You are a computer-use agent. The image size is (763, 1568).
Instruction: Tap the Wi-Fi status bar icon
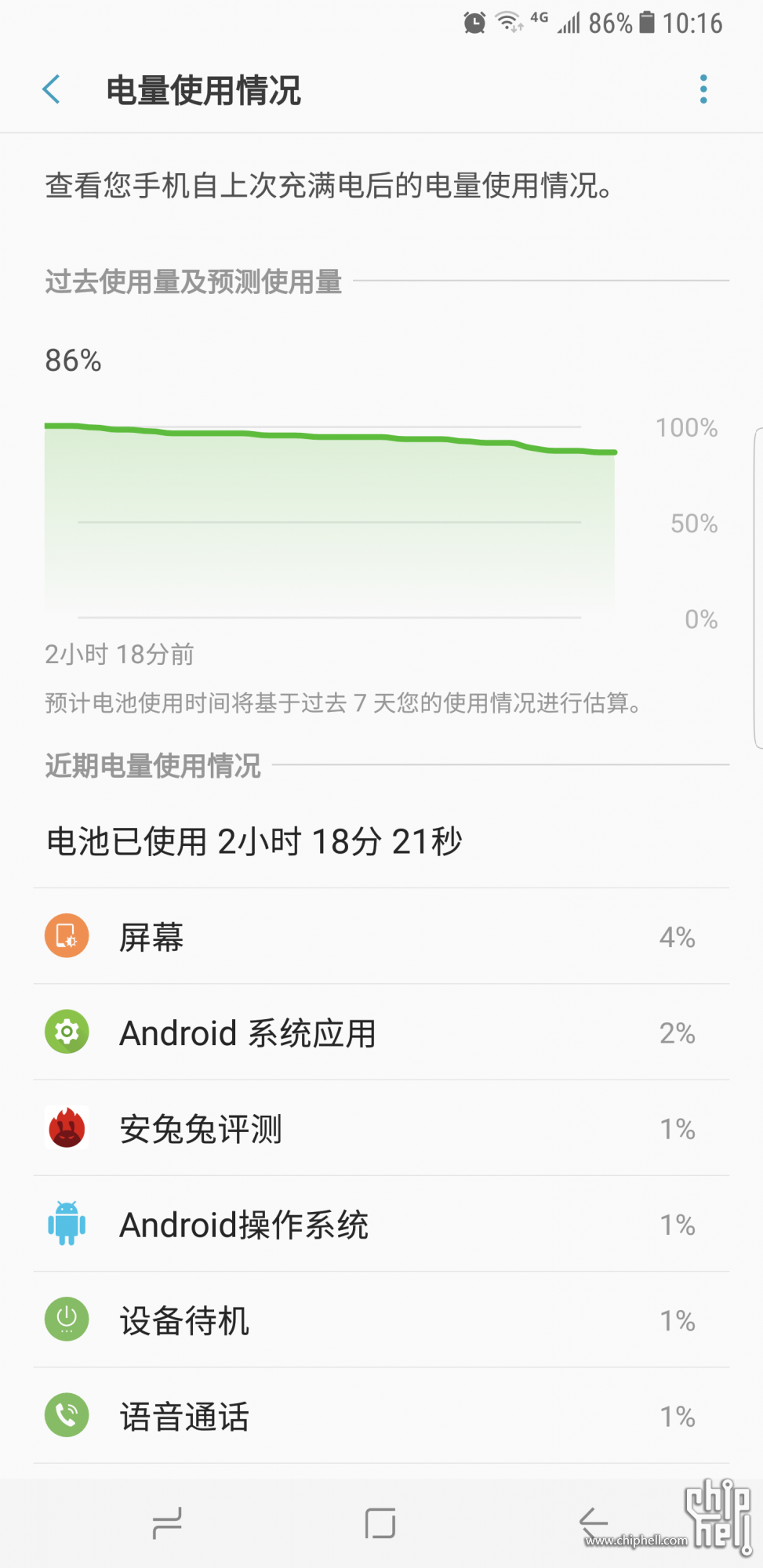509,23
